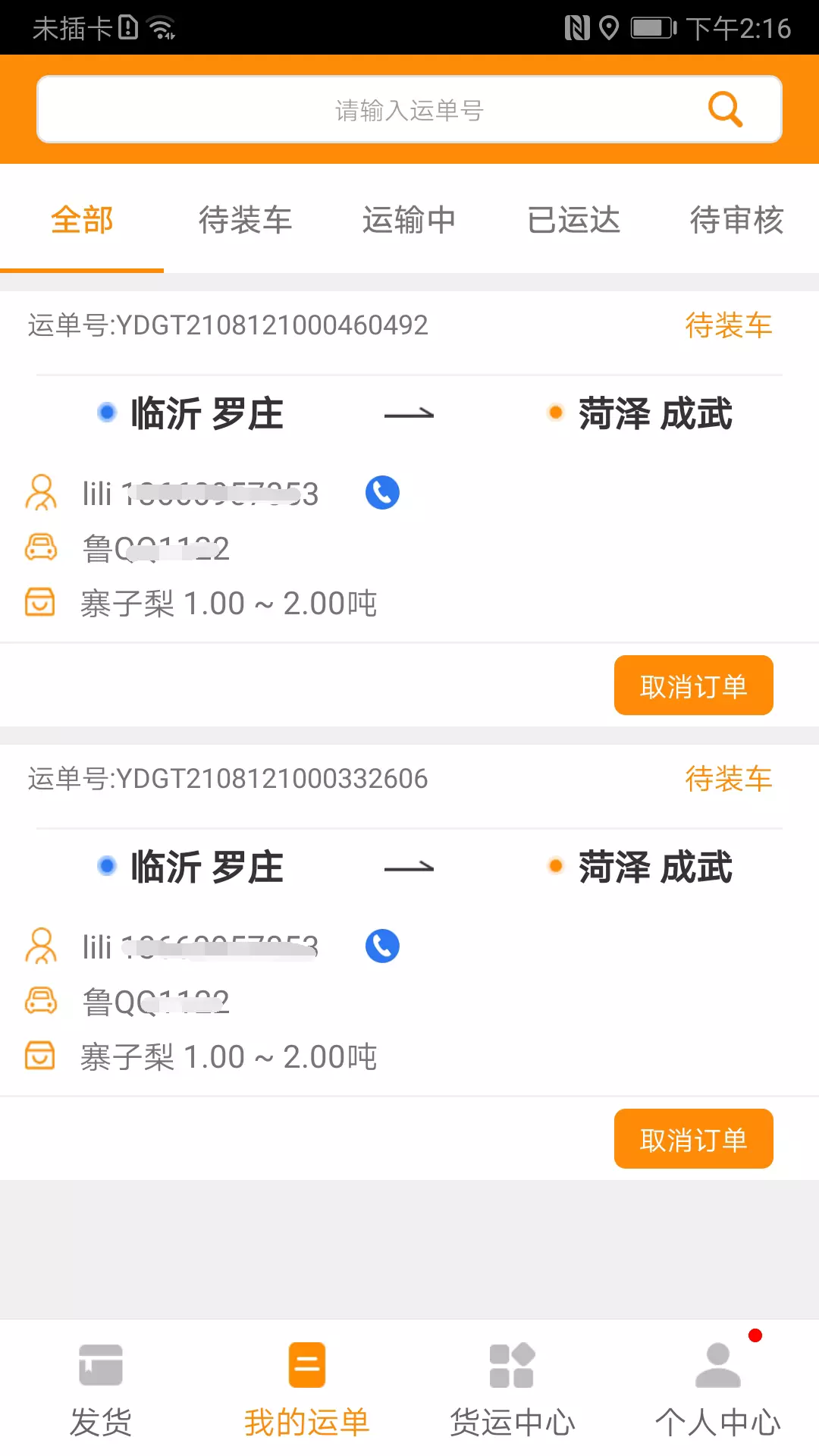819x1456 pixels.
Task: Tap the waybill number search field
Action: (409, 109)
